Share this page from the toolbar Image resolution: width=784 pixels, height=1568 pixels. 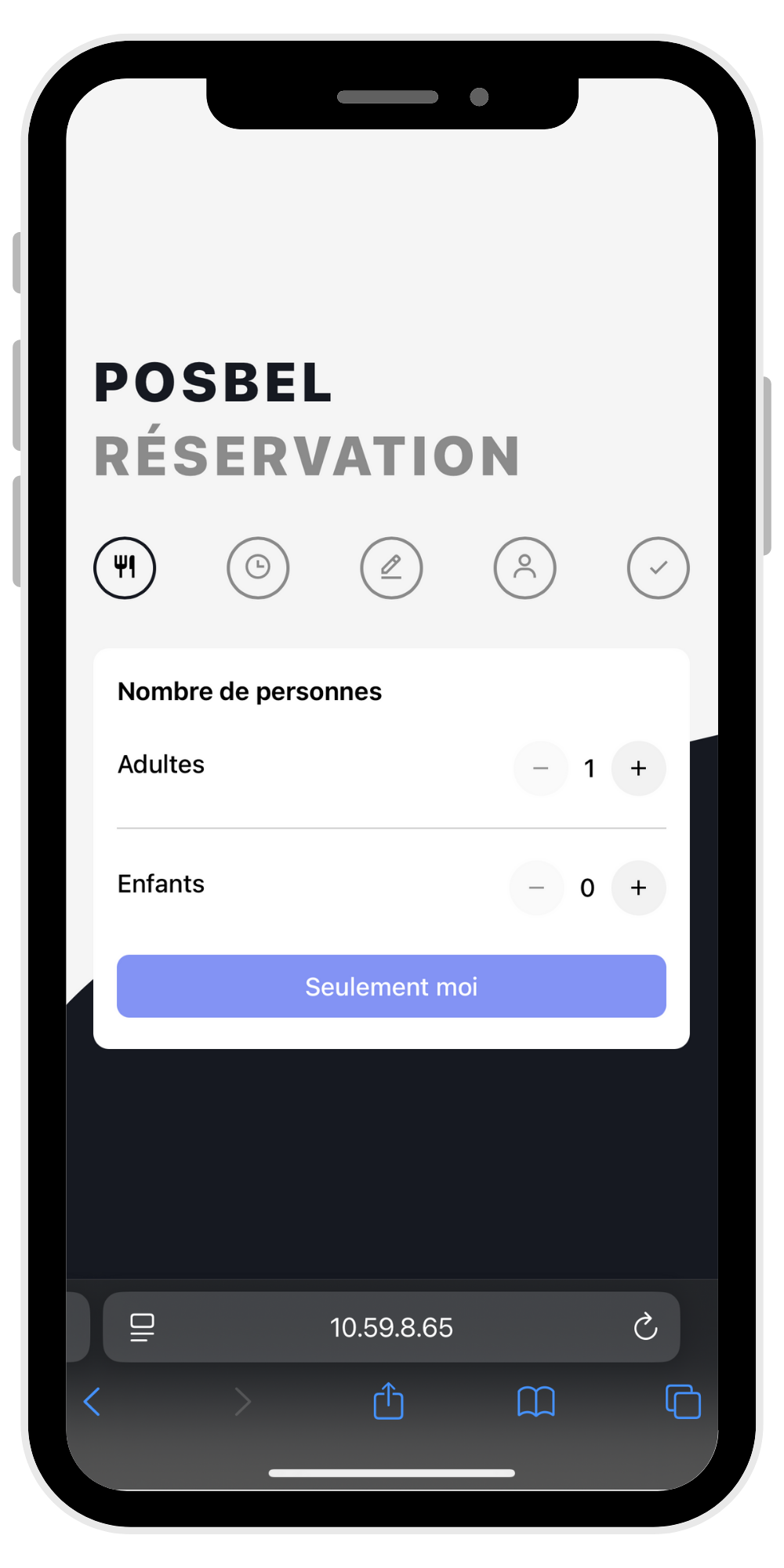pos(388,1401)
